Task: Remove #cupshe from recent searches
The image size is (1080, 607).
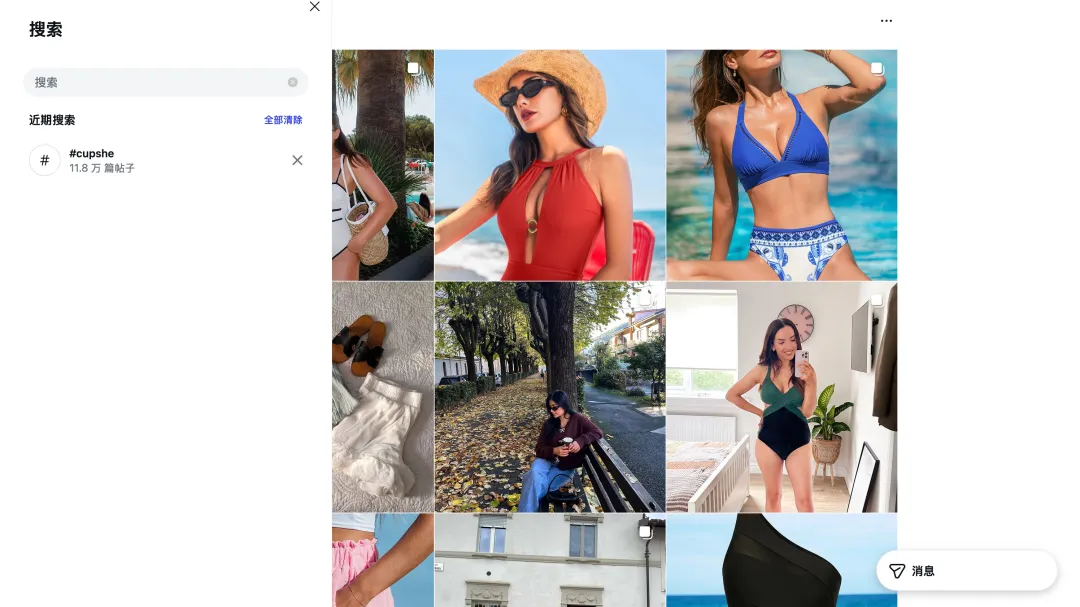Action: (x=297, y=160)
